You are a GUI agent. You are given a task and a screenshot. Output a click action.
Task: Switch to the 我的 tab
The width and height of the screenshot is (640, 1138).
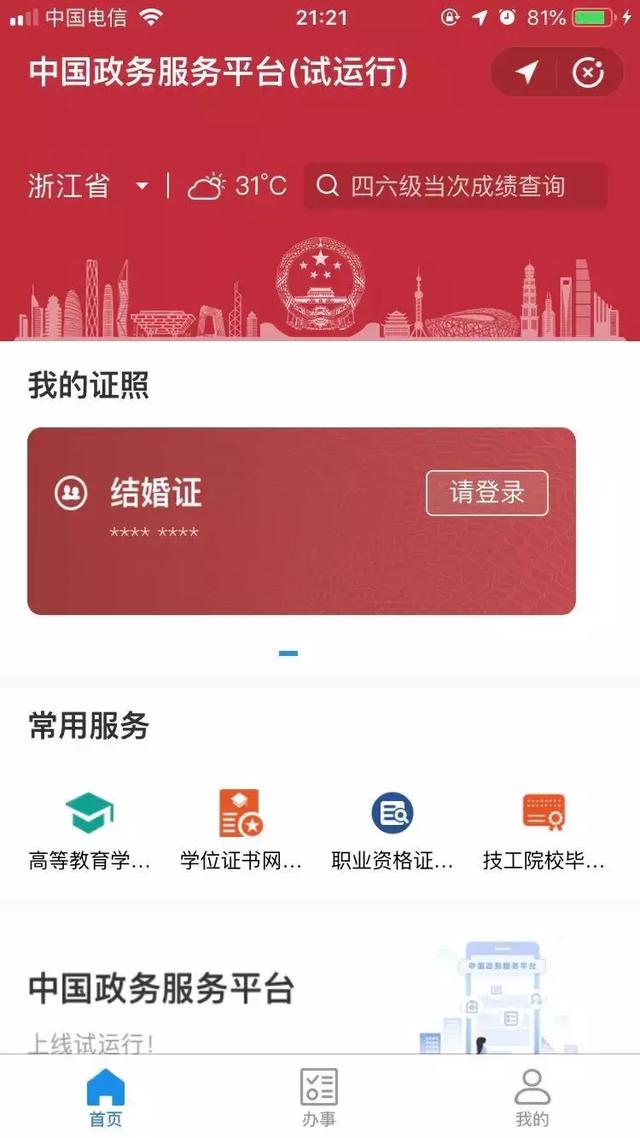(533, 1097)
